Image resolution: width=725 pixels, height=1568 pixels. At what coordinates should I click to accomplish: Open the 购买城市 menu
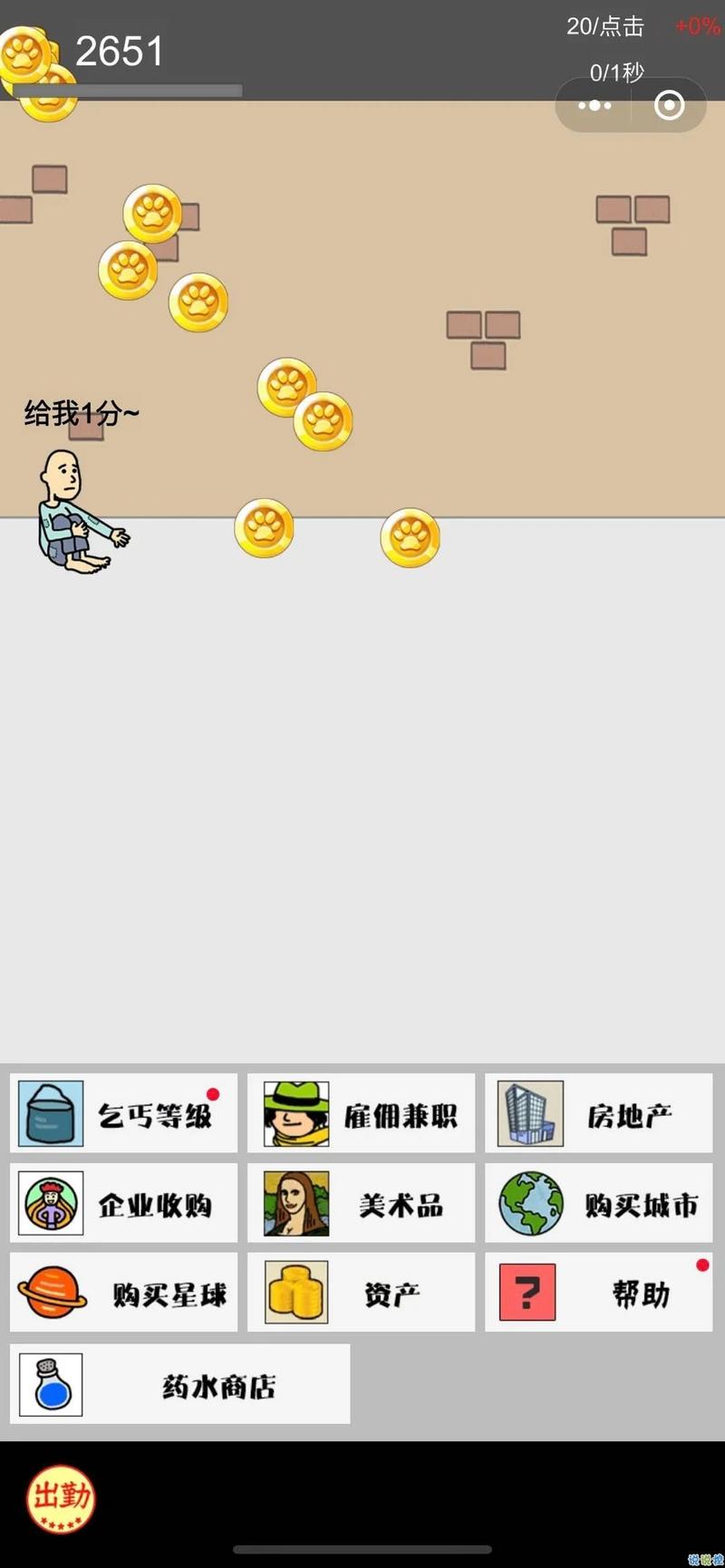point(598,1203)
